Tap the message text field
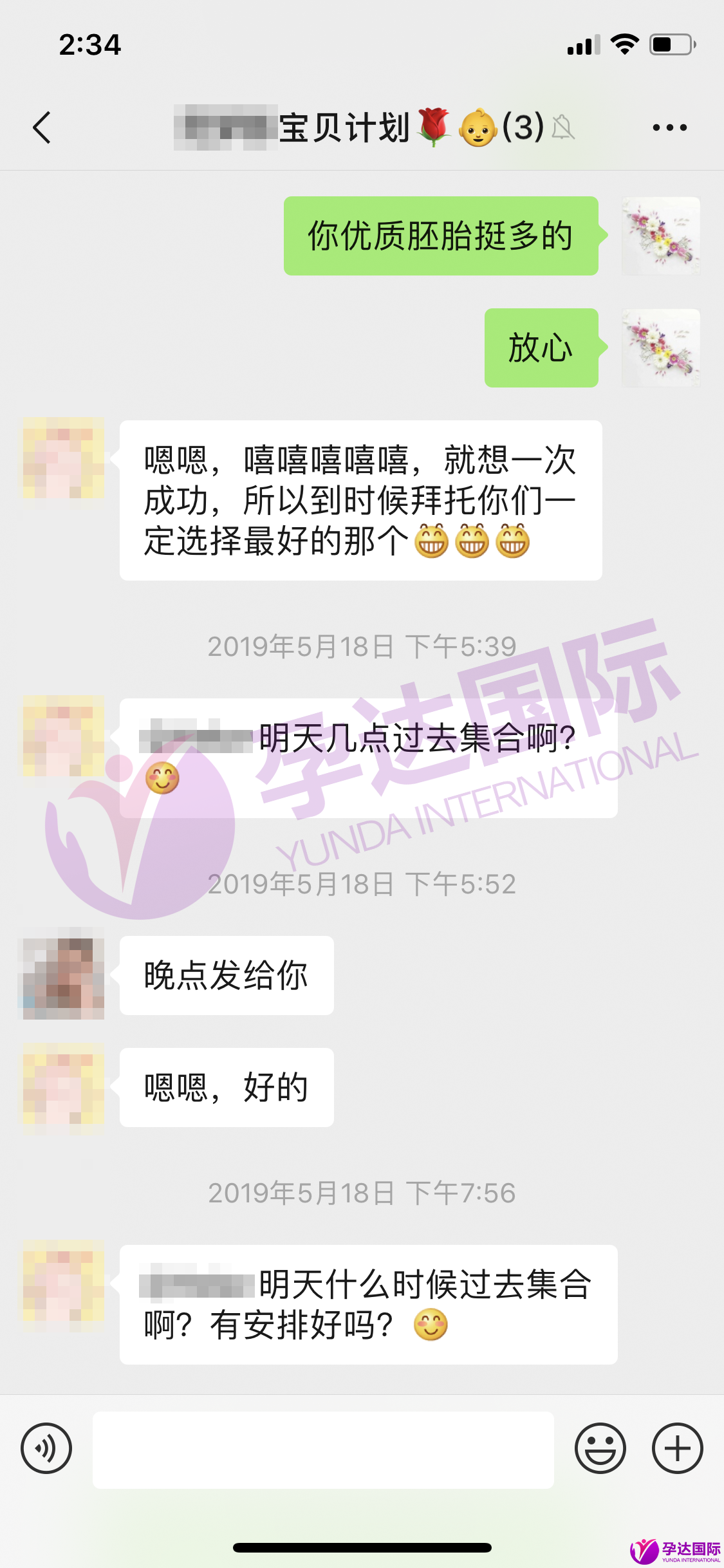Image resolution: width=724 pixels, height=1568 pixels. click(323, 1450)
